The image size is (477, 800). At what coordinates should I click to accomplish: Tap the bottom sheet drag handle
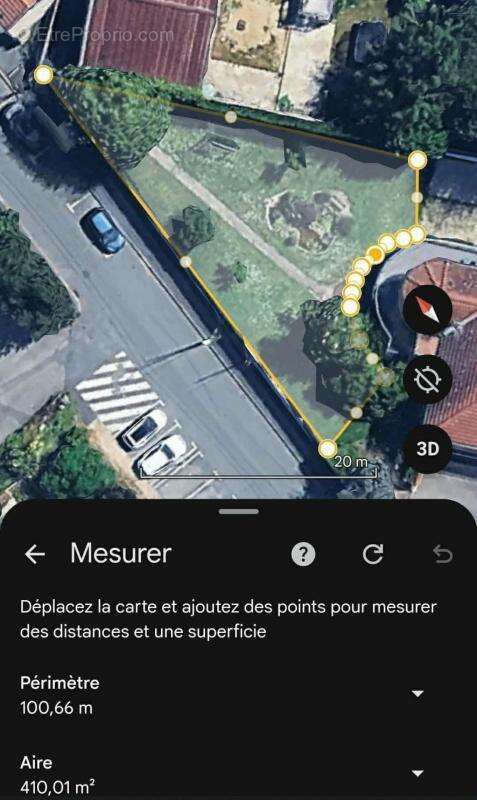238,511
